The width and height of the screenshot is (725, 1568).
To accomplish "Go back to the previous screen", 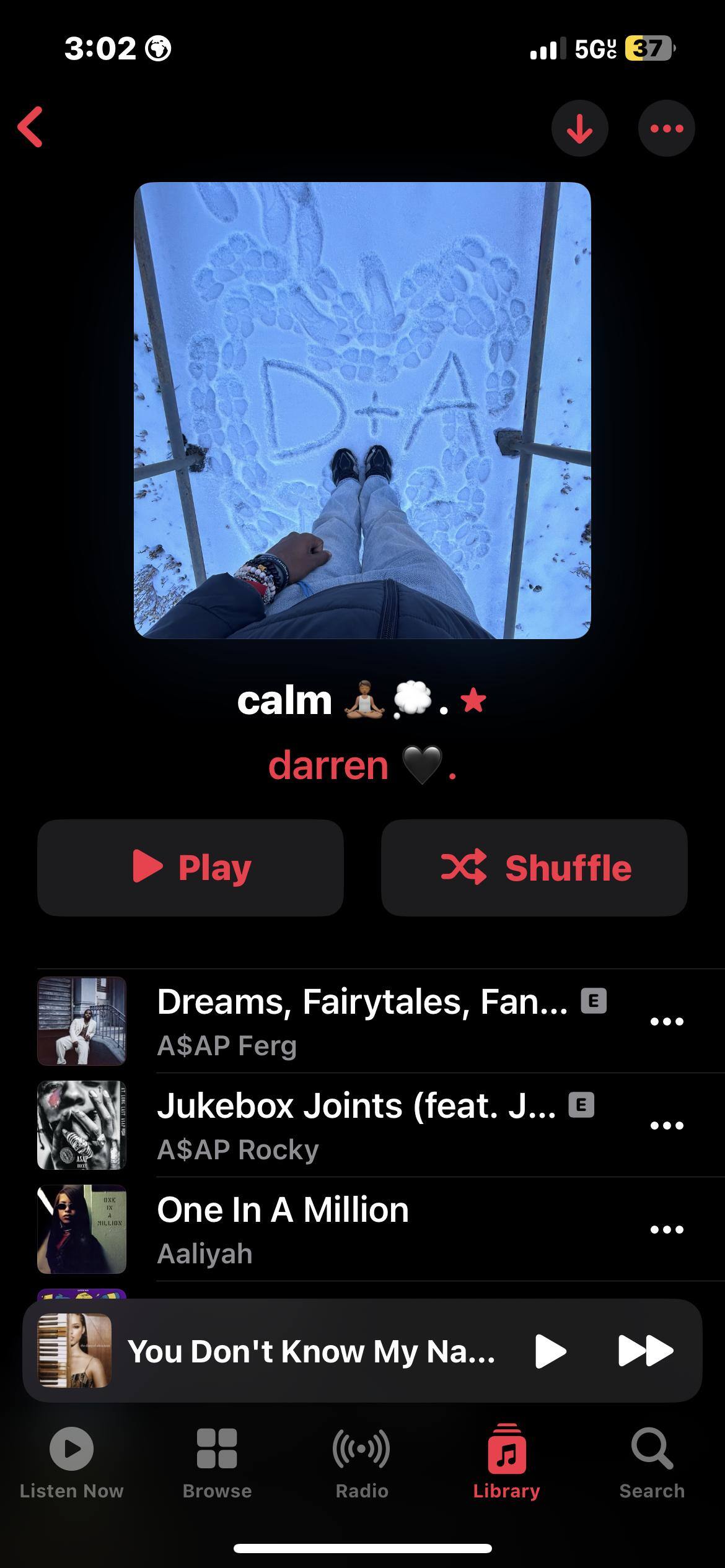I will point(31,128).
